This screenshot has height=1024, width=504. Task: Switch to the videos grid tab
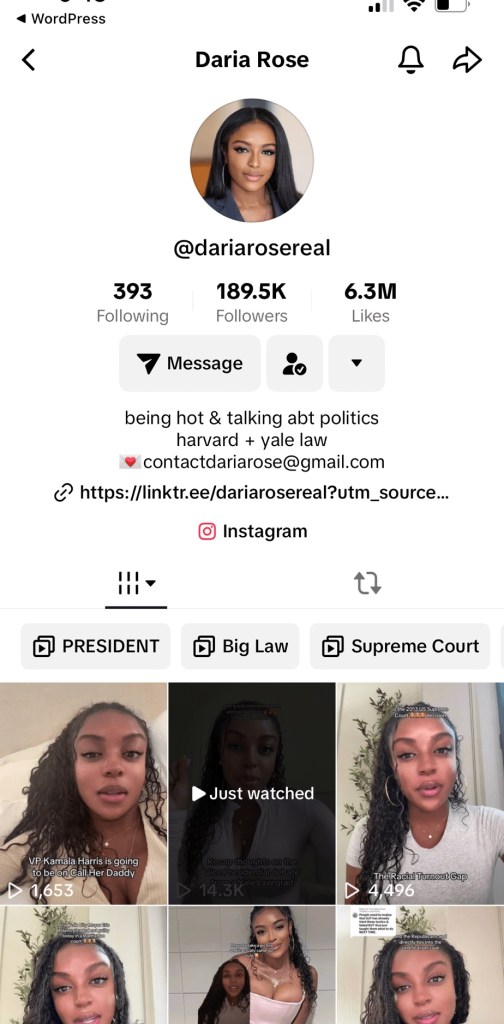[136, 583]
